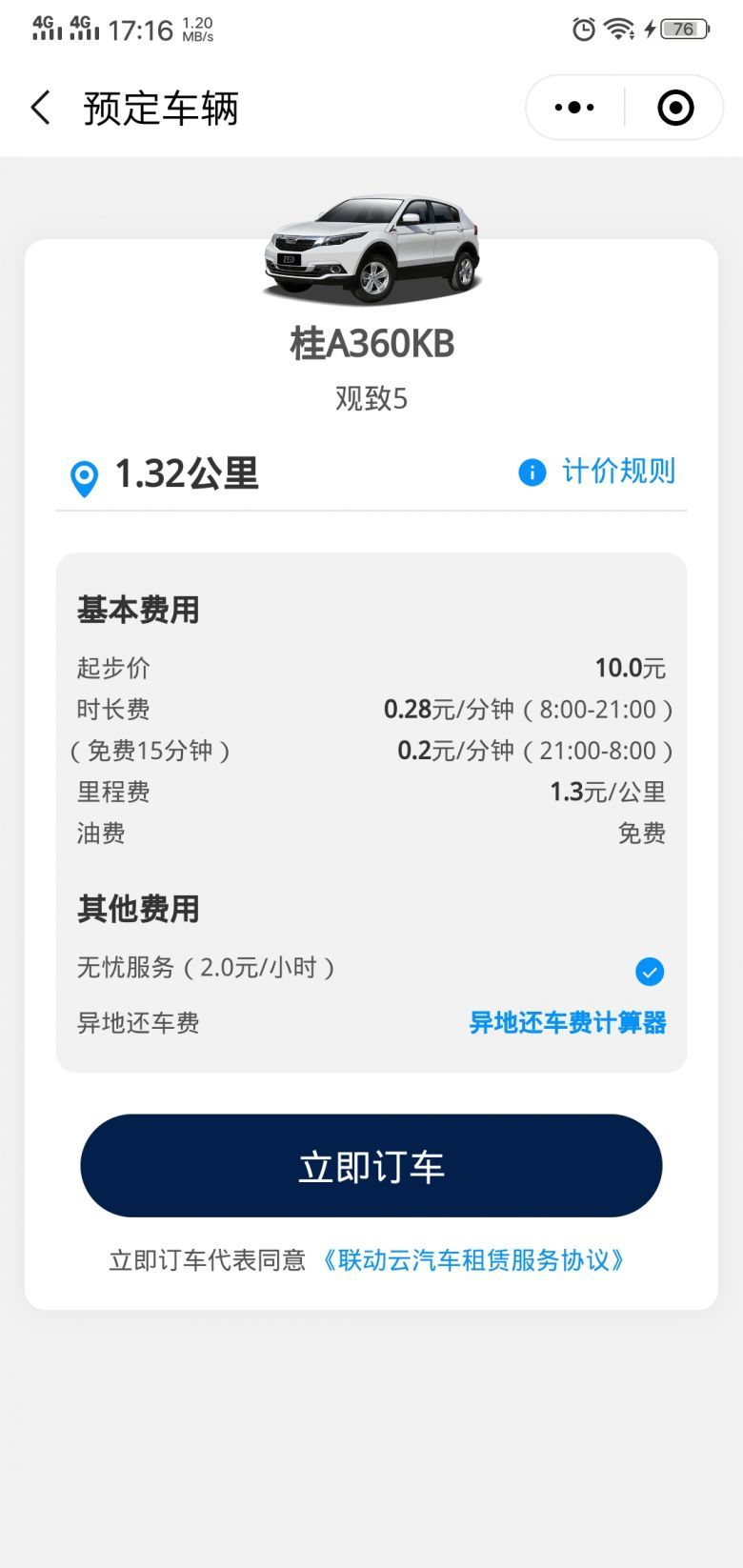Tap the circular close/exit capsule icon
Image resolution: width=743 pixels, height=1568 pixels.
click(x=675, y=108)
